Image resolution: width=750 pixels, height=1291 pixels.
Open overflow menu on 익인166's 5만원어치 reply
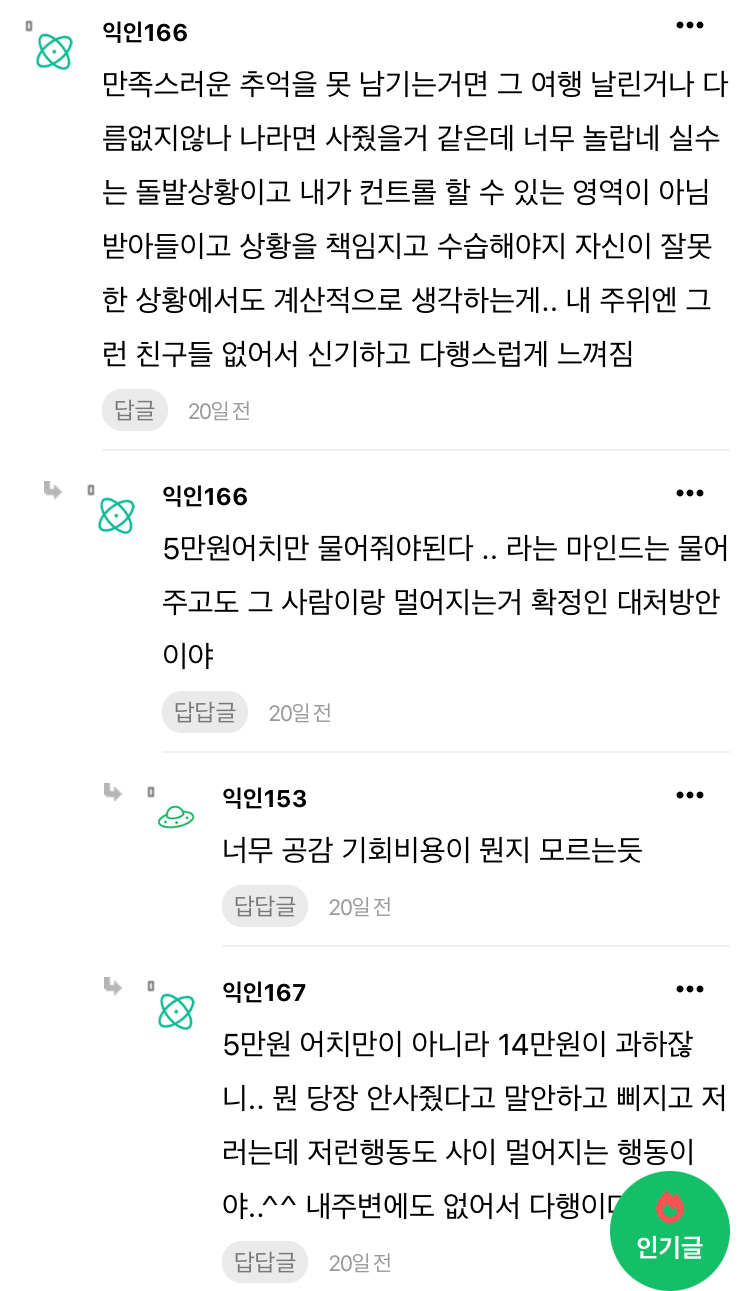tap(690, 493)
